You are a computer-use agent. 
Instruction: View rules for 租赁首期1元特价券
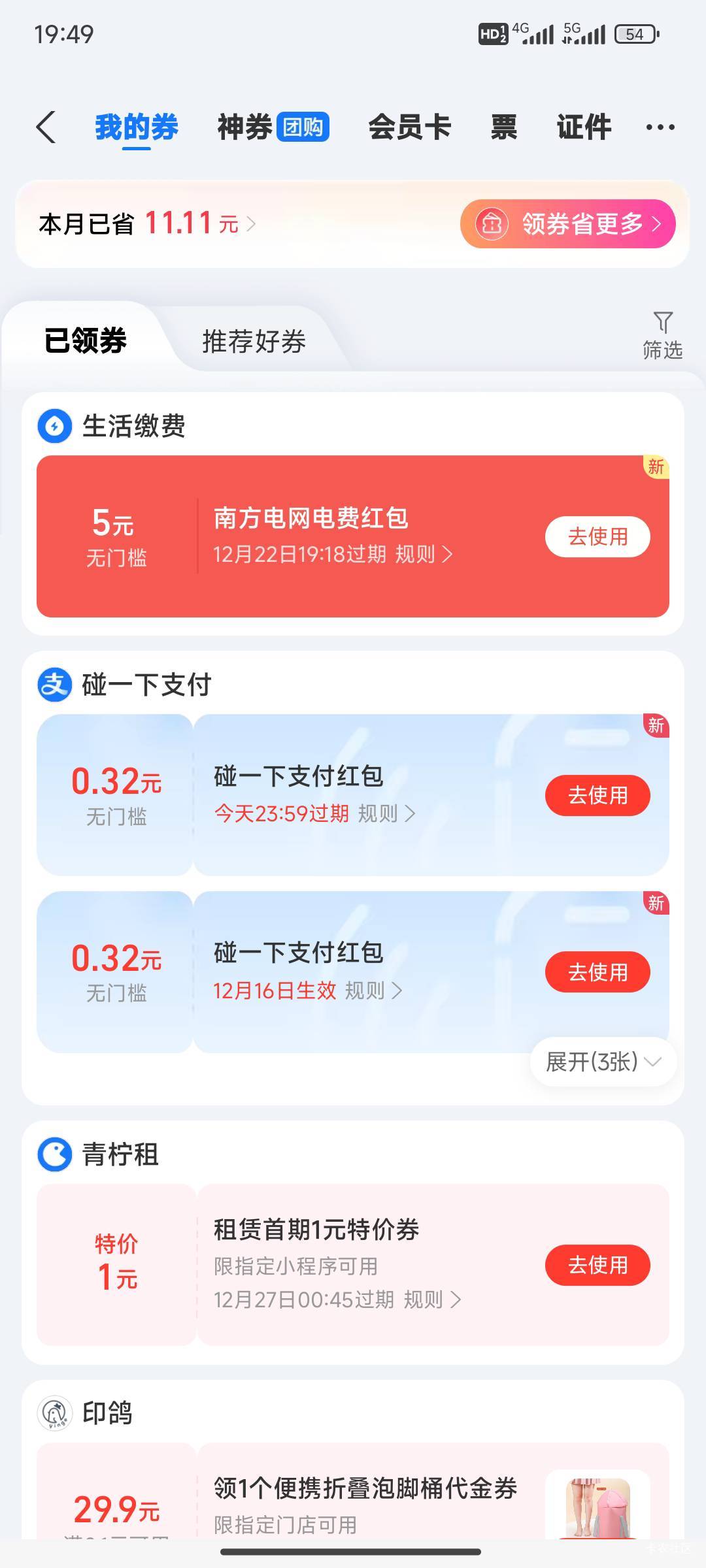click(x=432, y=1299)
